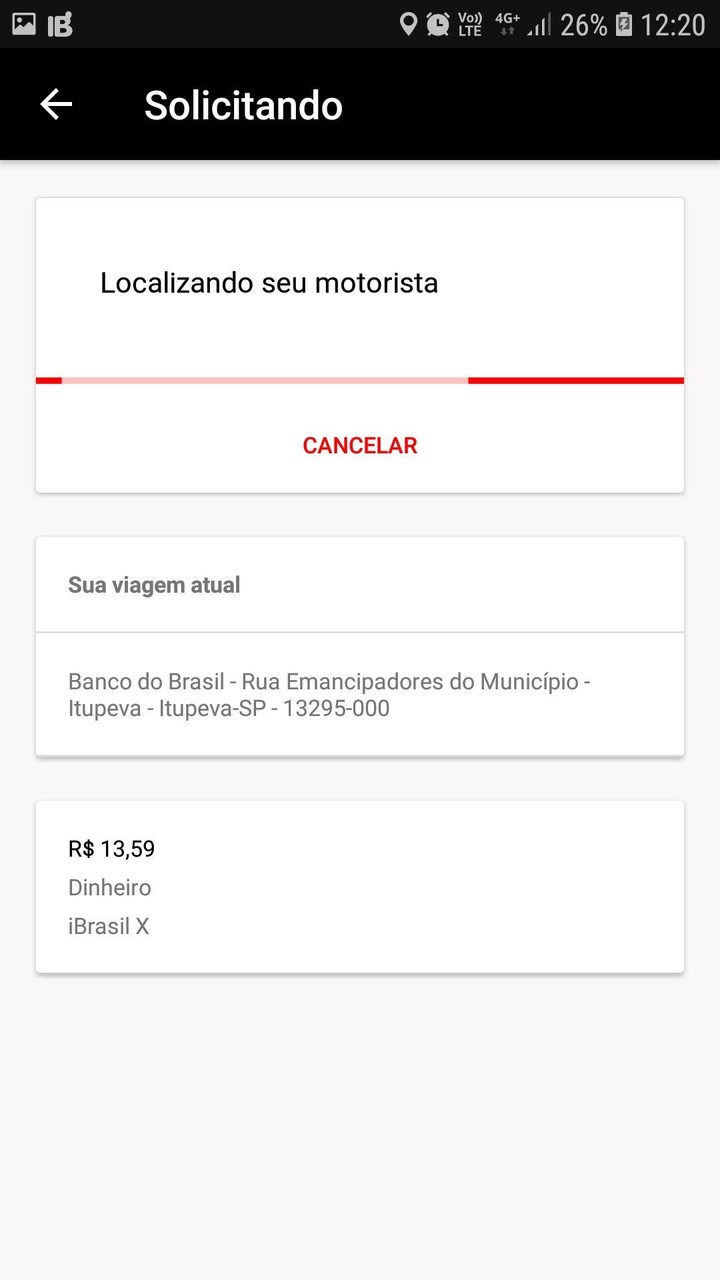Tap the iB app notification icon
Viewport: 720px width, 1280px height.
[x=60, y=24]
